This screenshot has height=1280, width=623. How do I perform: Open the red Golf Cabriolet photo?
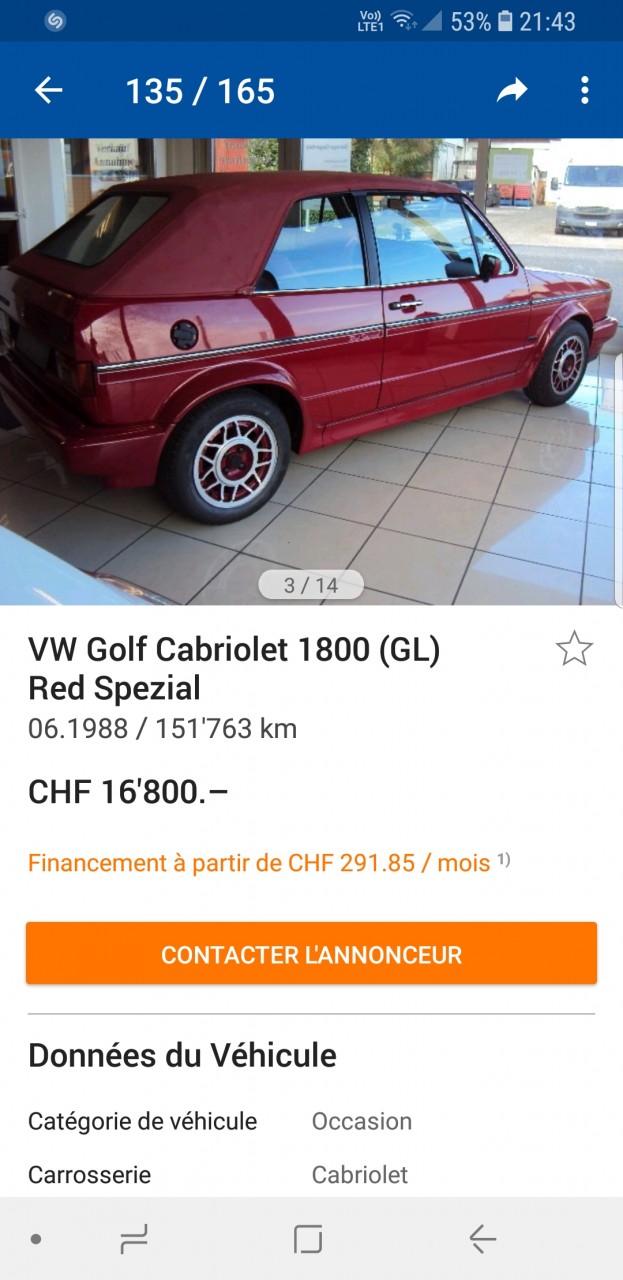pos(311,370)
